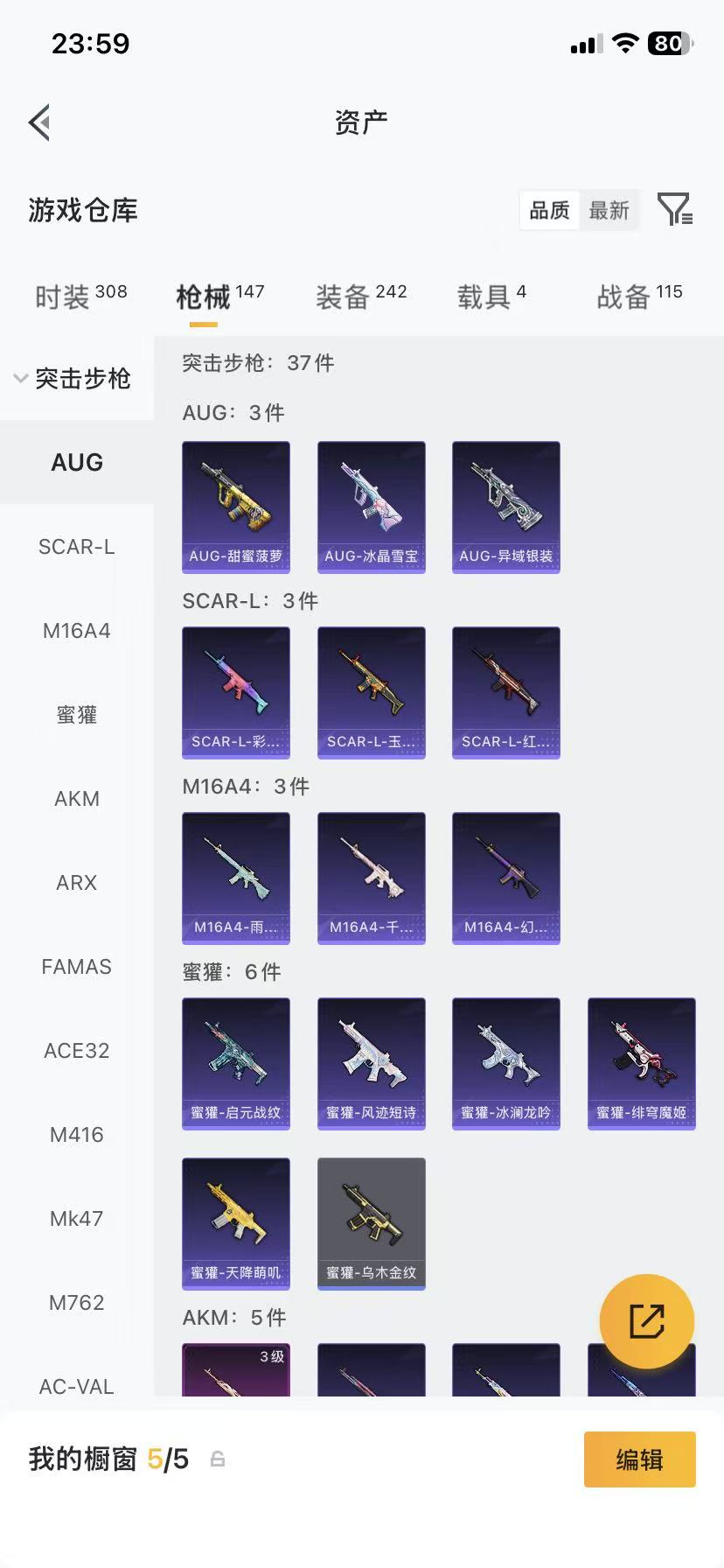Select SCAR-L in the side list

77,547
